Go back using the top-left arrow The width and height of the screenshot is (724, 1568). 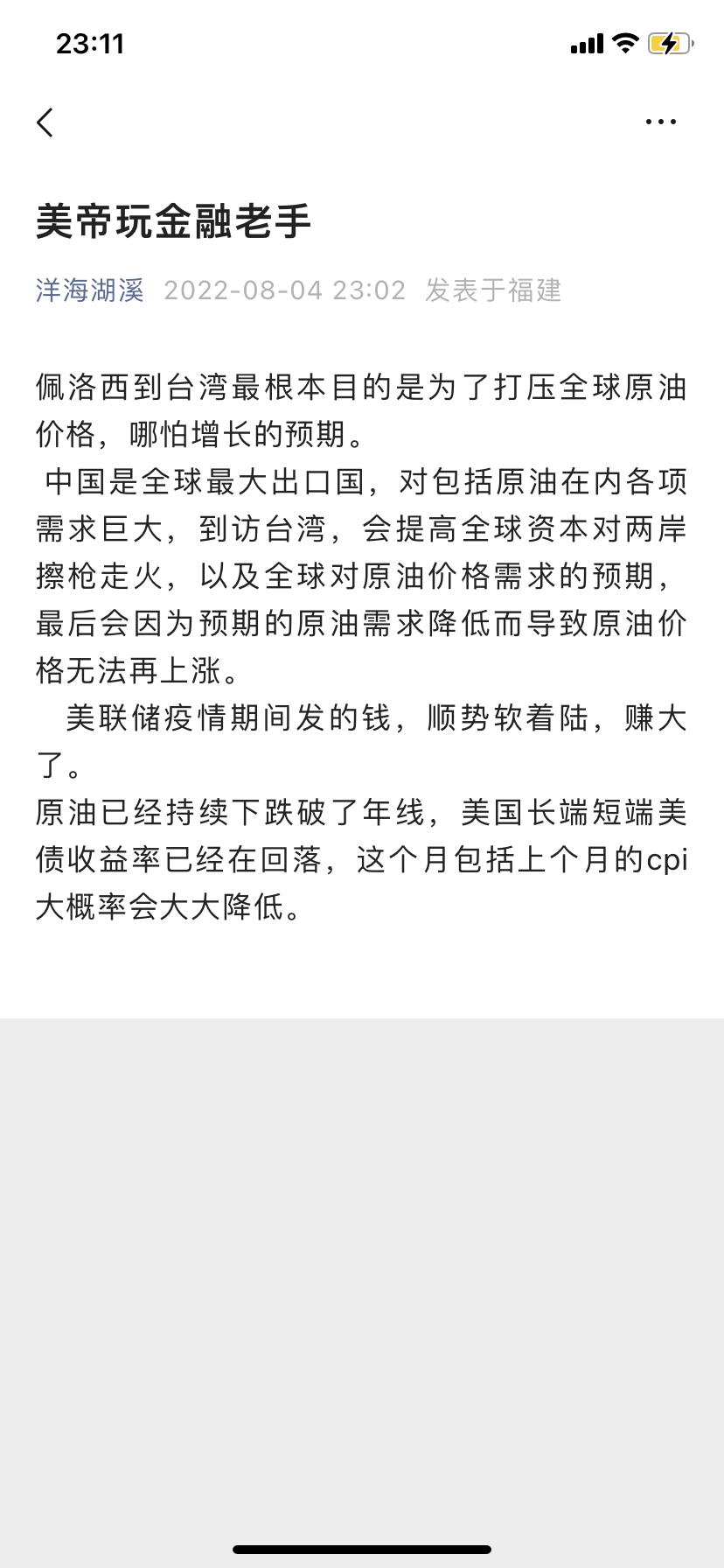point(45,122)
